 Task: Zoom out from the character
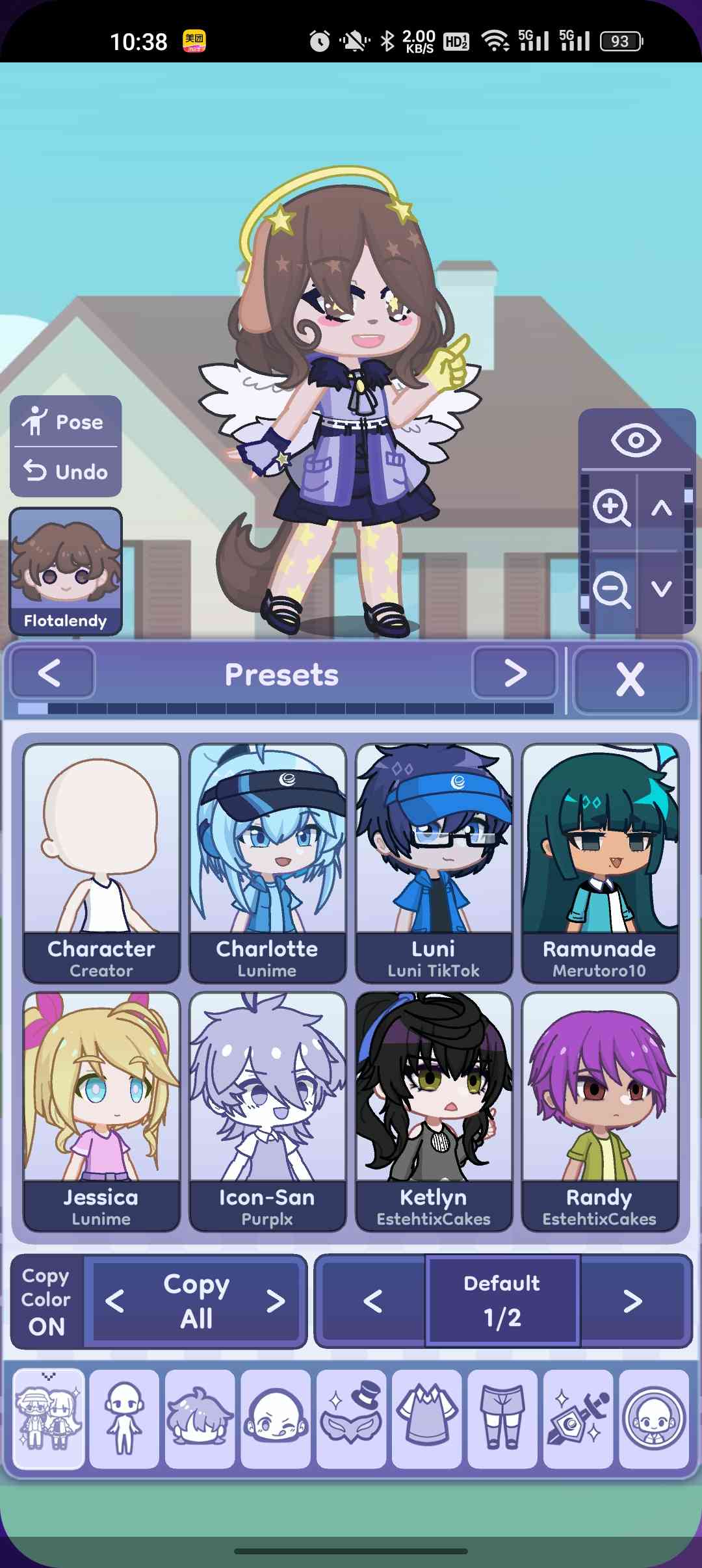tap(611, 590)
